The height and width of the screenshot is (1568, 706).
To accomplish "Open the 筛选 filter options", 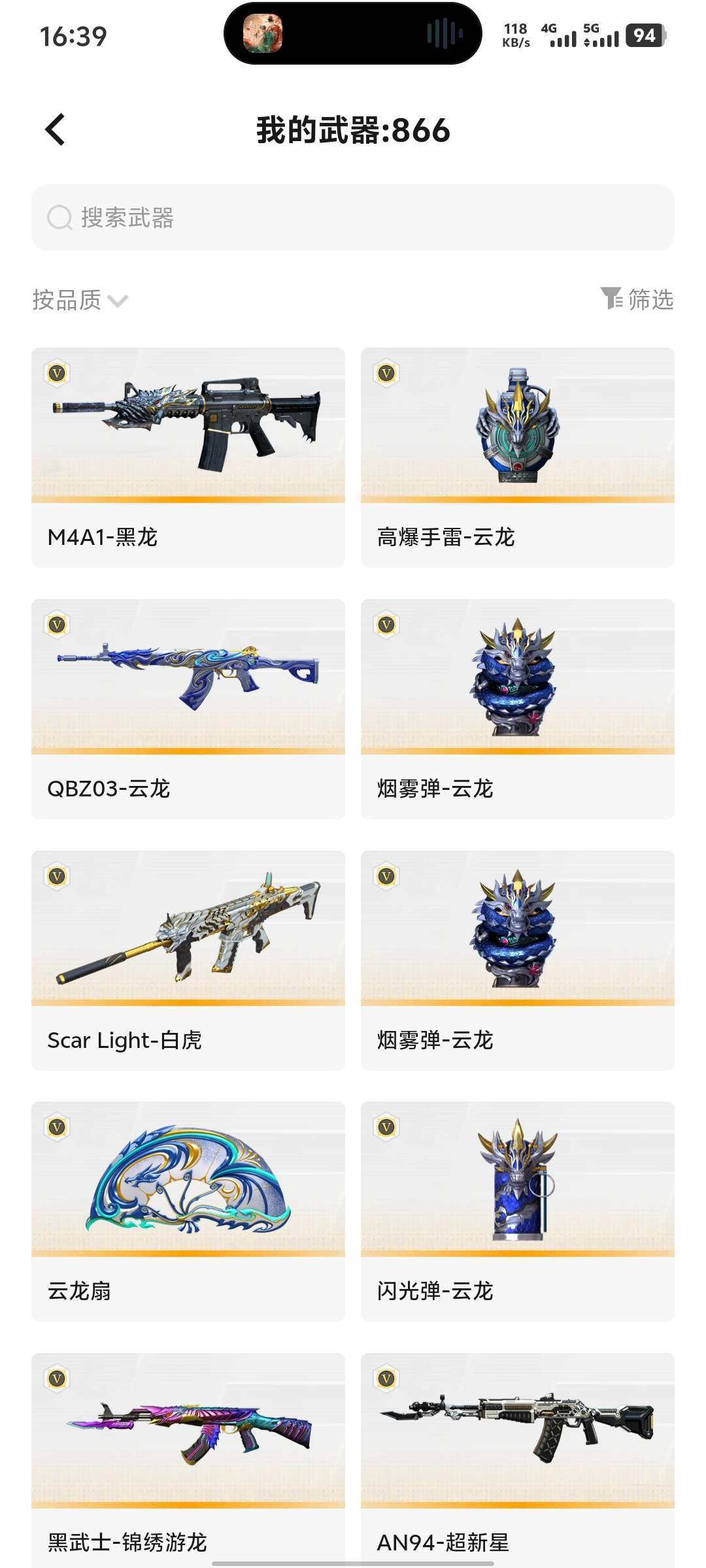I will 637,299.
